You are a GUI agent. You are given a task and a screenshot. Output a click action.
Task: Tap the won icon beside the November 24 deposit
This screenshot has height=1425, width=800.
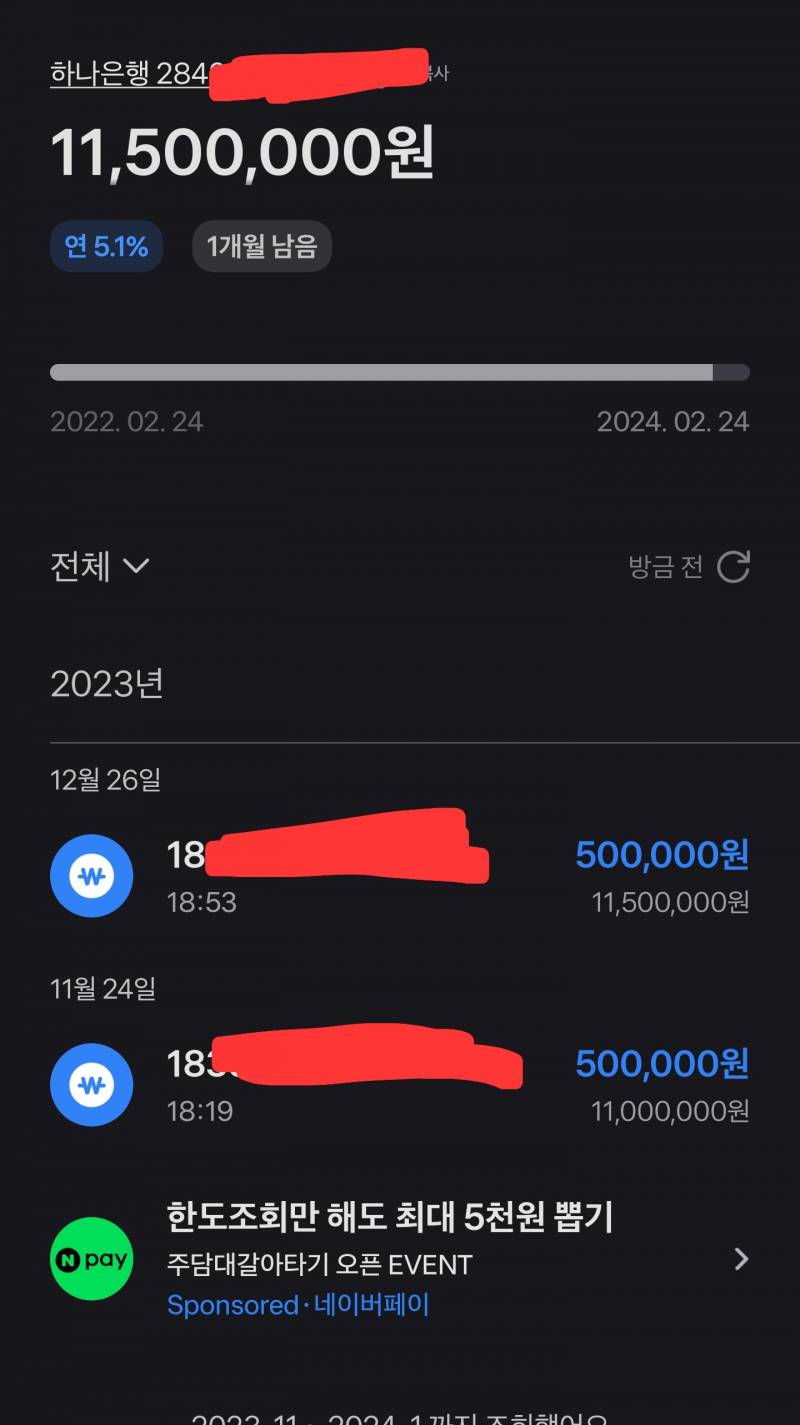click(91, 1084)
